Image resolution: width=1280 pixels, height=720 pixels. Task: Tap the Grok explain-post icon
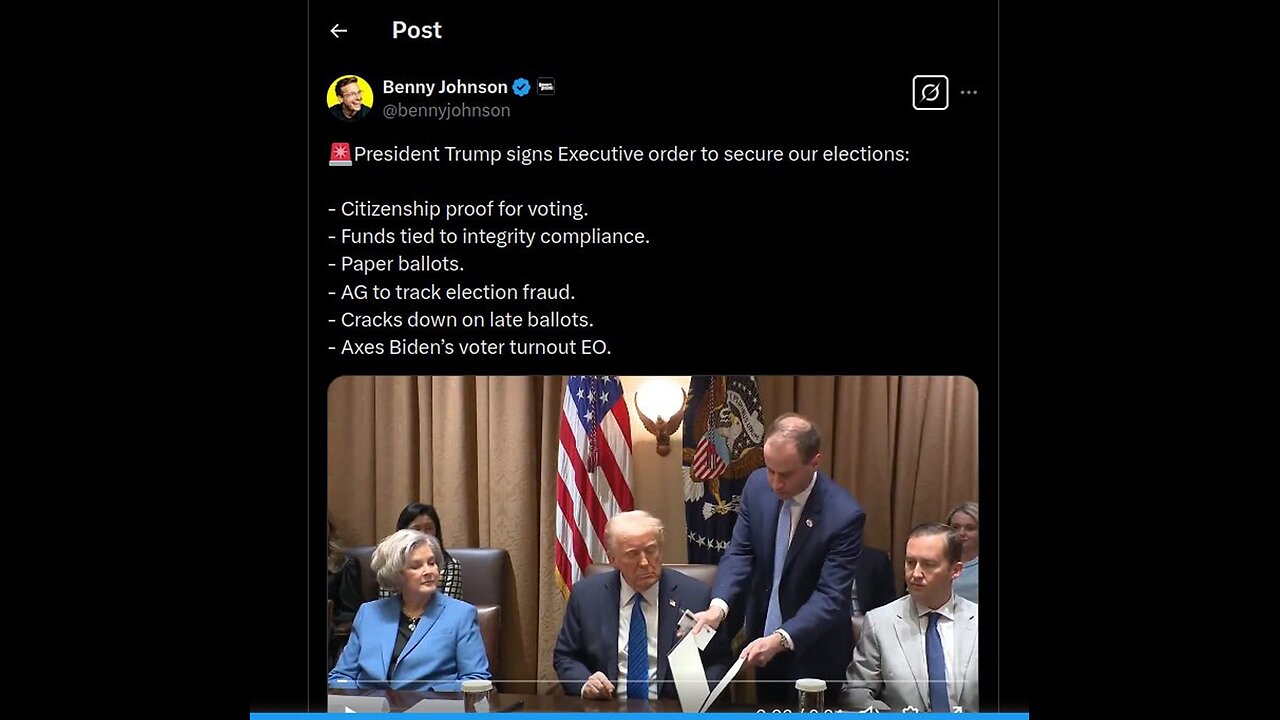[x=930, y=93]
